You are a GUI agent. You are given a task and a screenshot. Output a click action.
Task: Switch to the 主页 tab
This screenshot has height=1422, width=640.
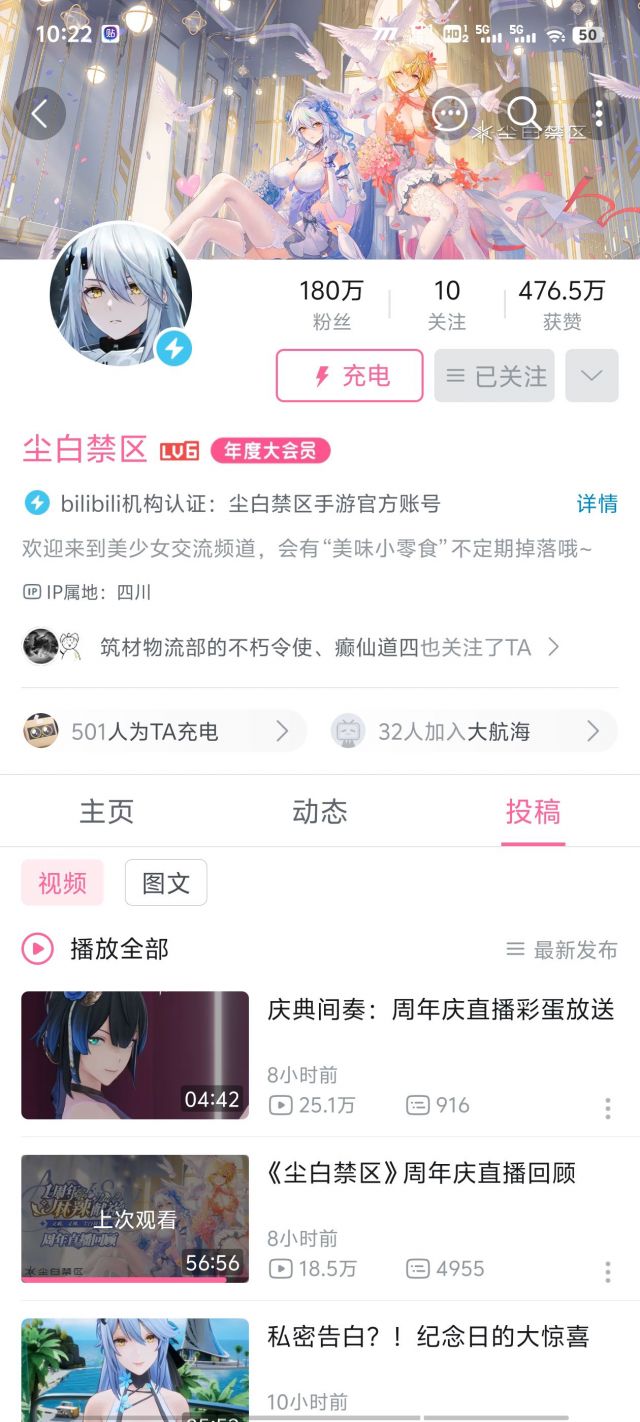pyautogui.click(x=106, y=811)
